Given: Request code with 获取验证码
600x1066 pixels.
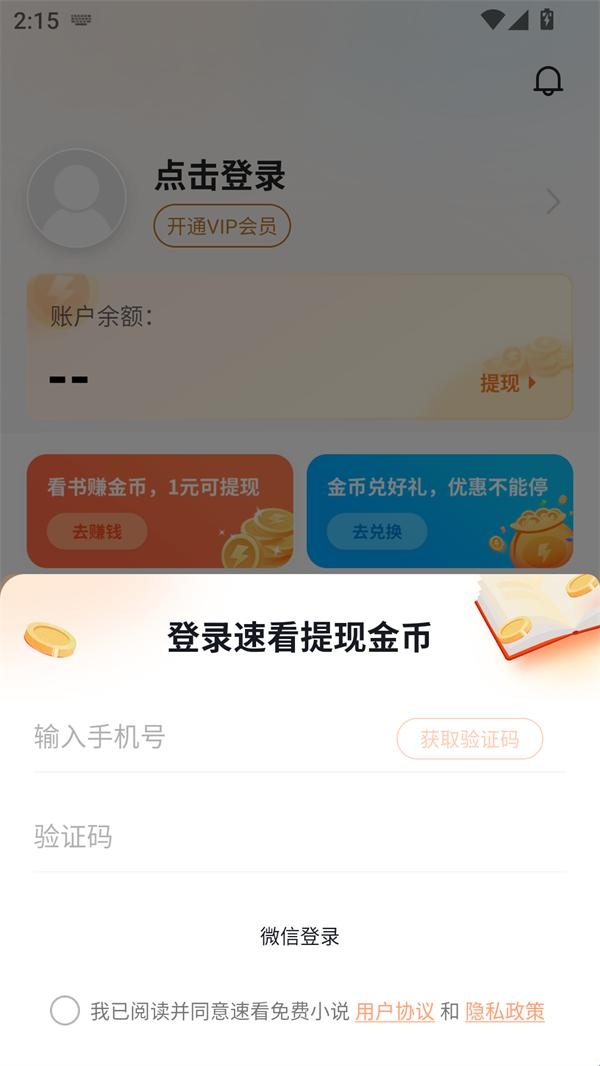Looking at the screenshot, I should point(470,739).
